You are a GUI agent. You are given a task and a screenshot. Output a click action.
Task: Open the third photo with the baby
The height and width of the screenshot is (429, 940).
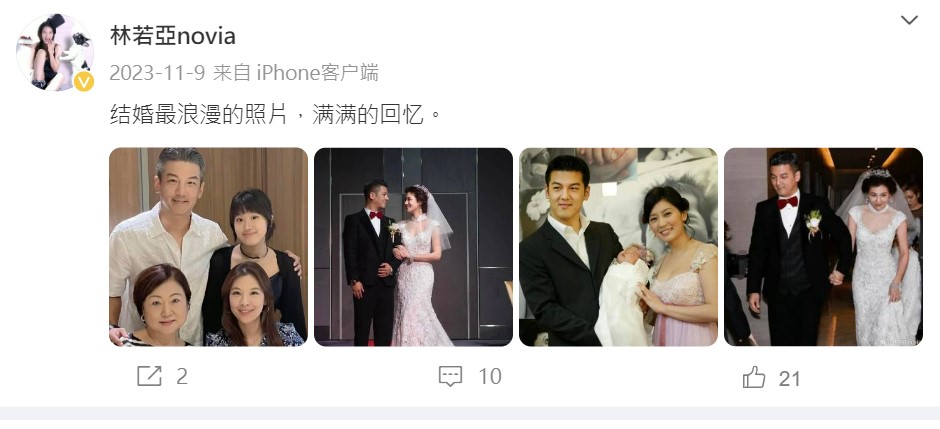[x=618, y=247]
